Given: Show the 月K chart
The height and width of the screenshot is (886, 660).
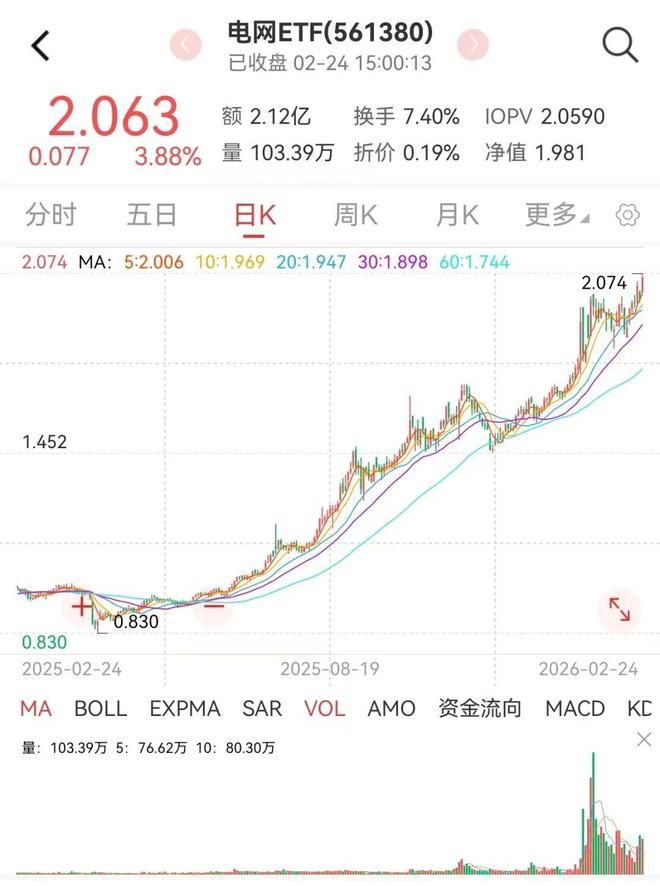Looking at the screenshot, I should [457, 214].
